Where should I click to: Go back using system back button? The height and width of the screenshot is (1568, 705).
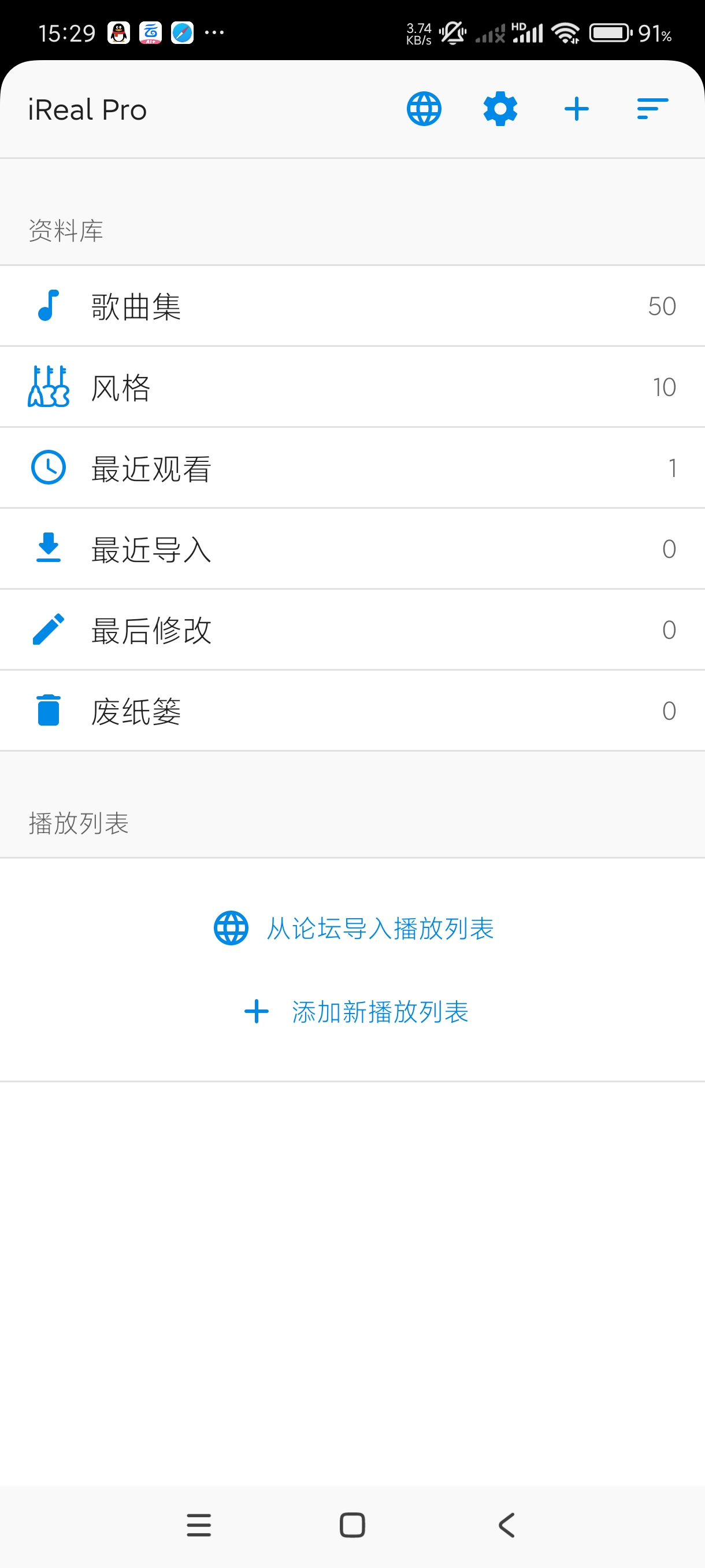(506, 1525)
